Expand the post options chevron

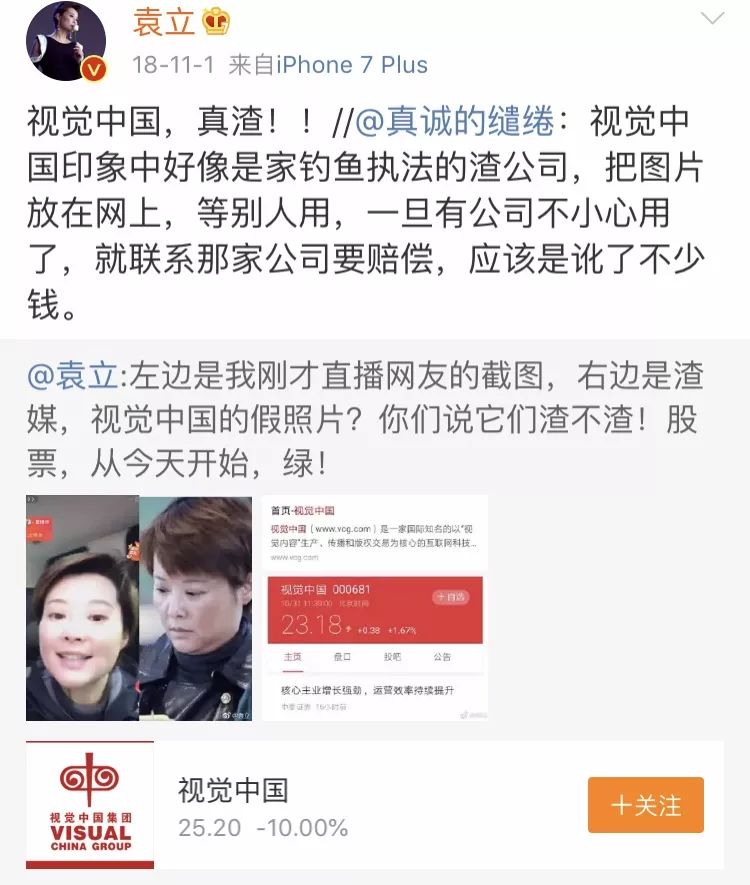712,19
